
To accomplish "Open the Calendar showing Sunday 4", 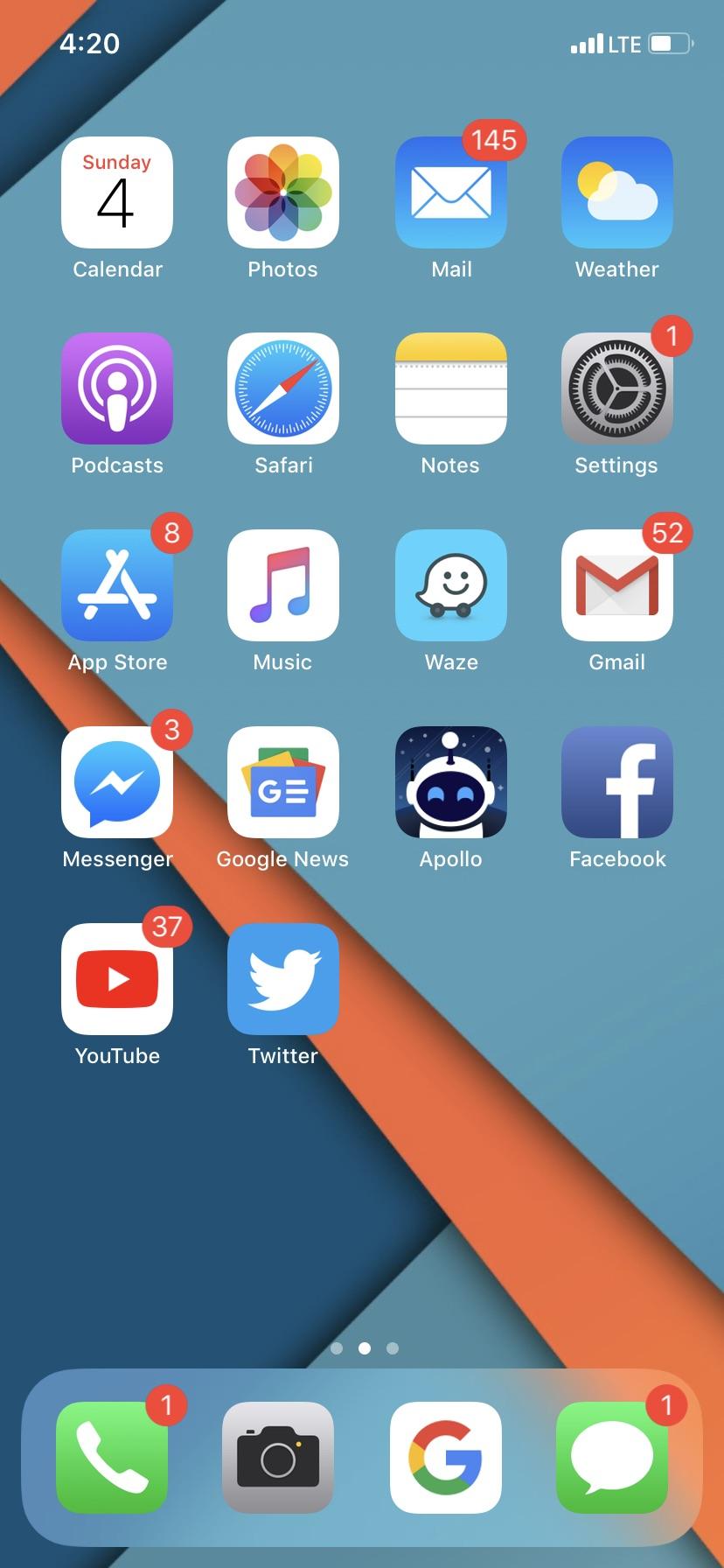I will [x=117, y=192].
